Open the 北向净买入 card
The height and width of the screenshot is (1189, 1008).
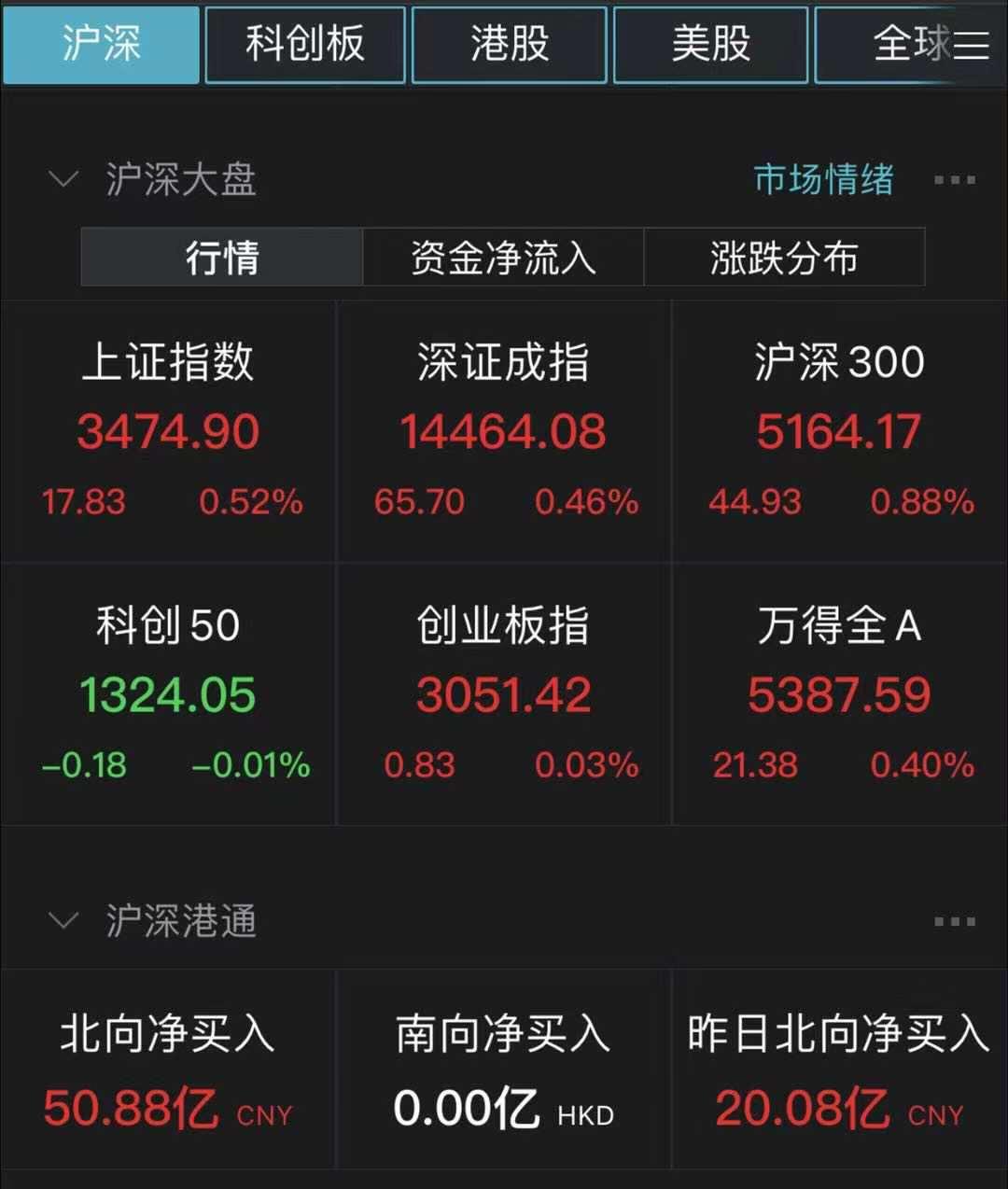click(x=168, y=1070)
